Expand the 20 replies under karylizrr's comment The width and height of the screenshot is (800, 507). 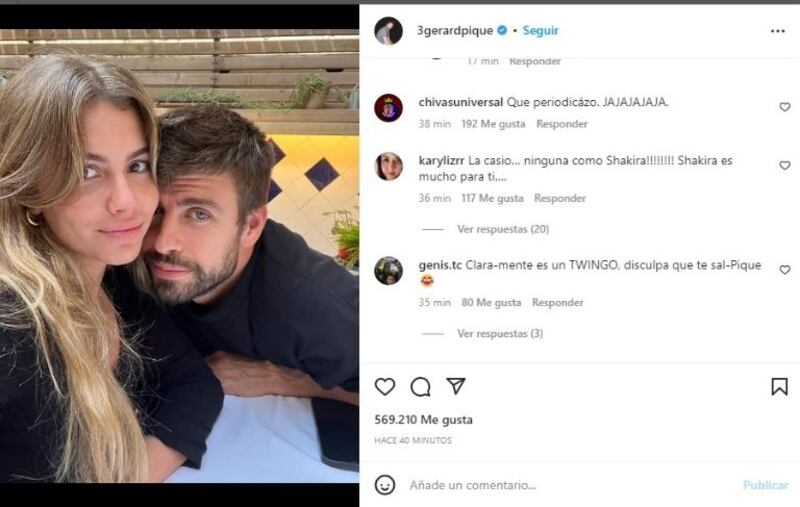(503, 229)
